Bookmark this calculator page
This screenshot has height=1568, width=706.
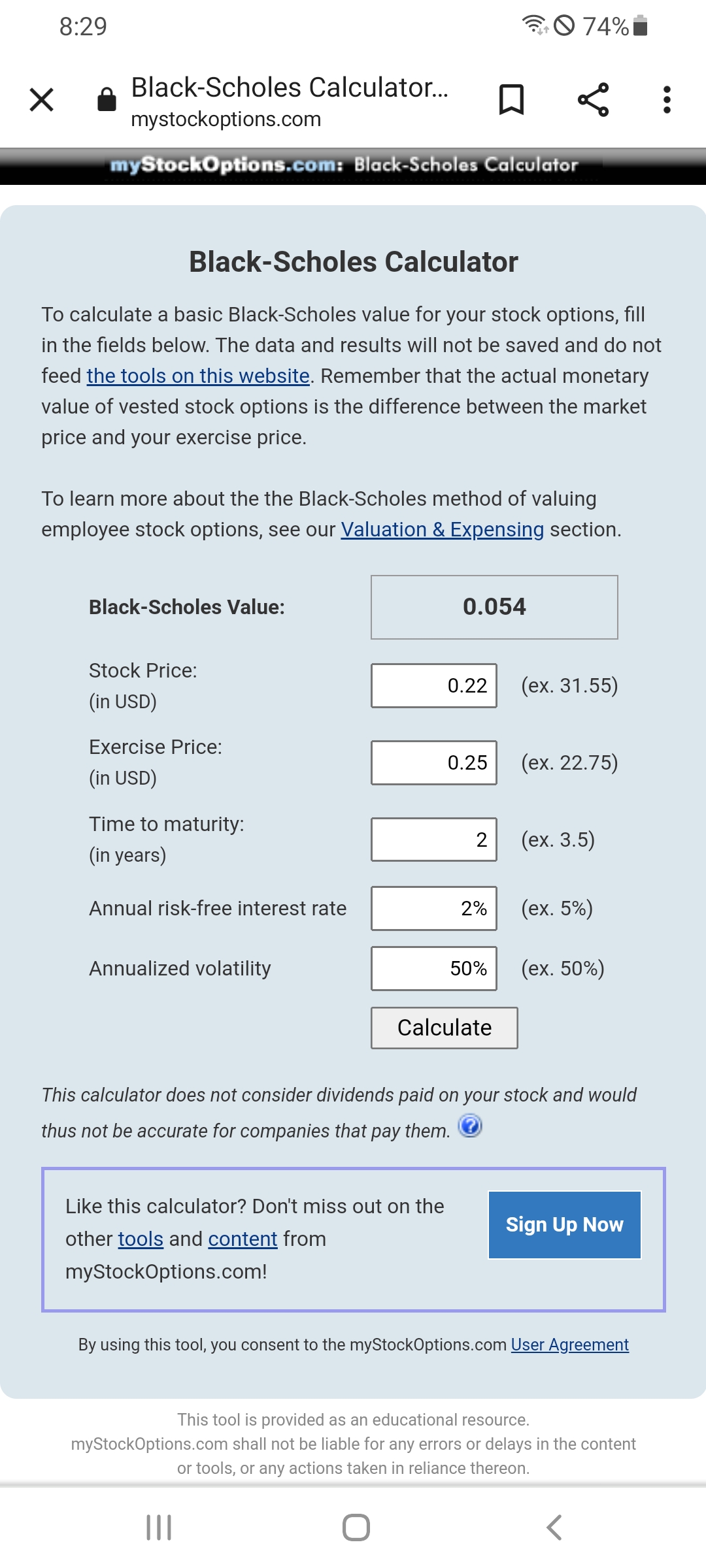click(511, 100)
